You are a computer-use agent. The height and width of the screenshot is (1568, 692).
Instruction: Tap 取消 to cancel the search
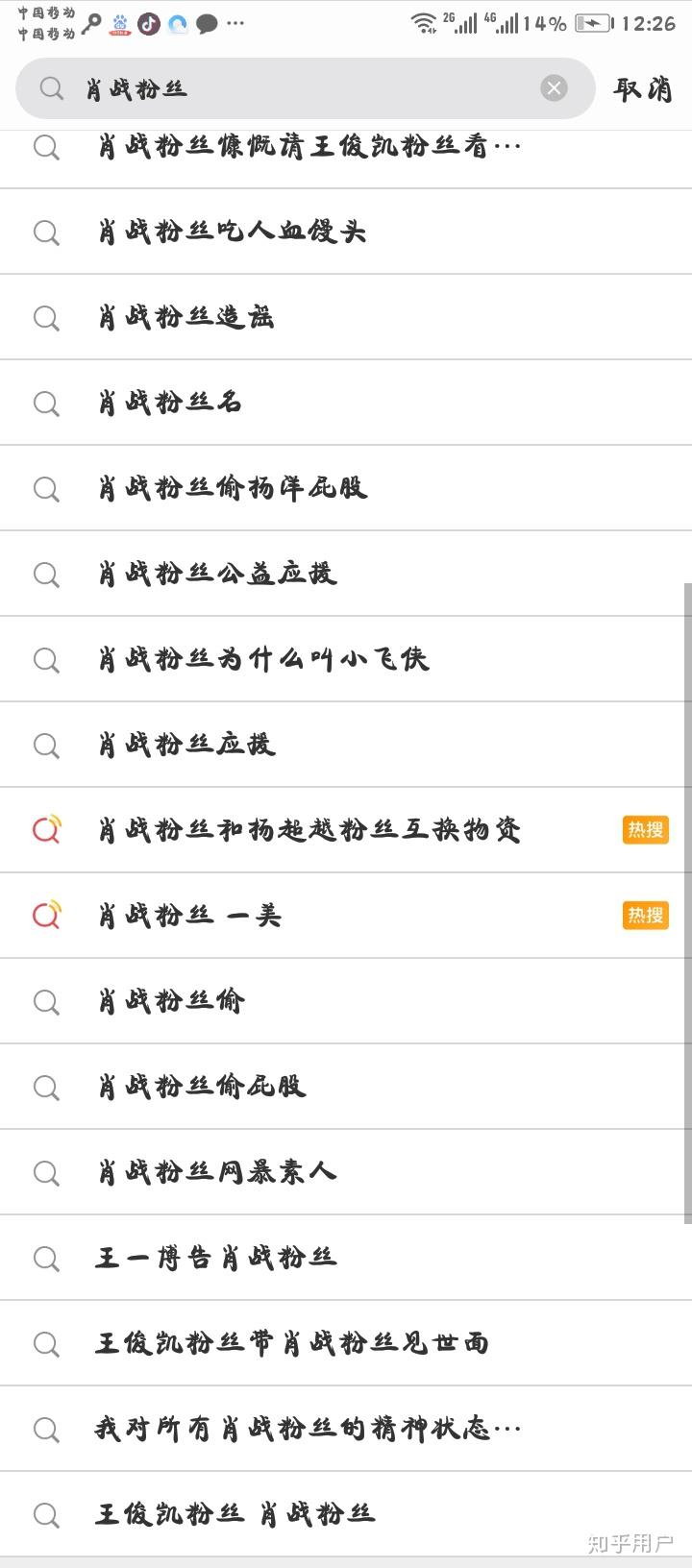(x=643, y=89)
